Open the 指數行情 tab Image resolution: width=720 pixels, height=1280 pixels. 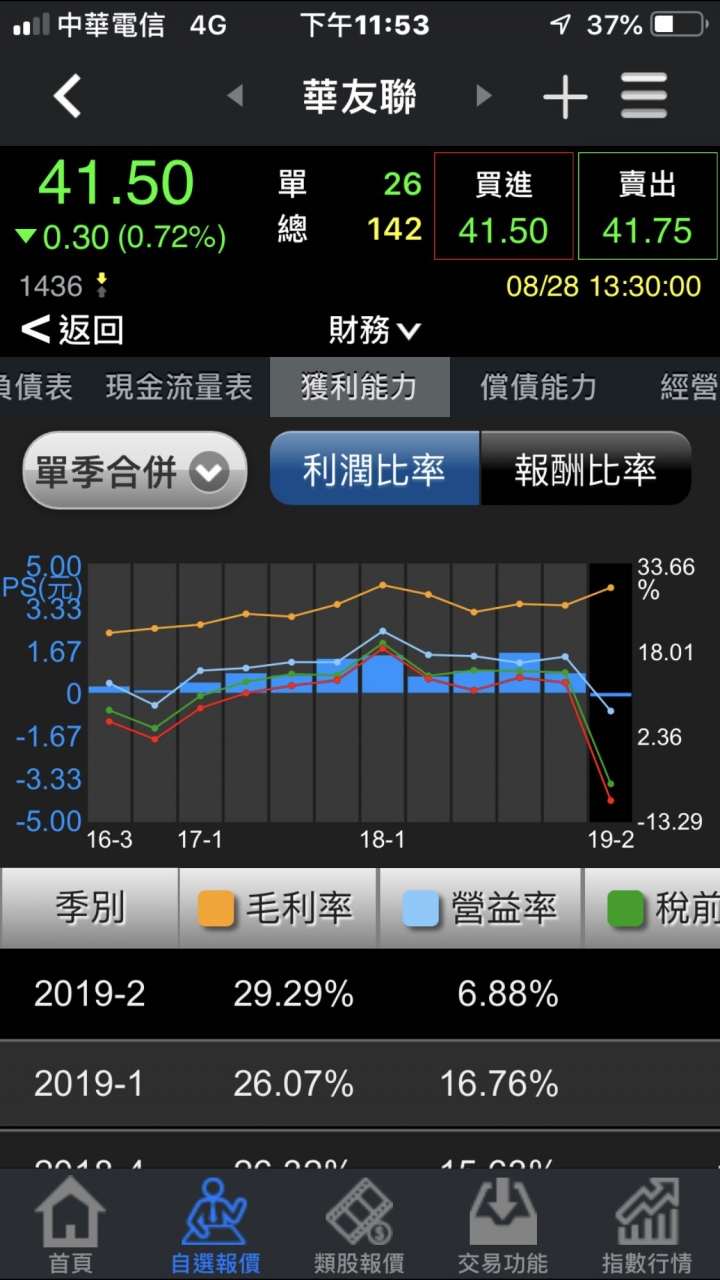pos(647,1225)
